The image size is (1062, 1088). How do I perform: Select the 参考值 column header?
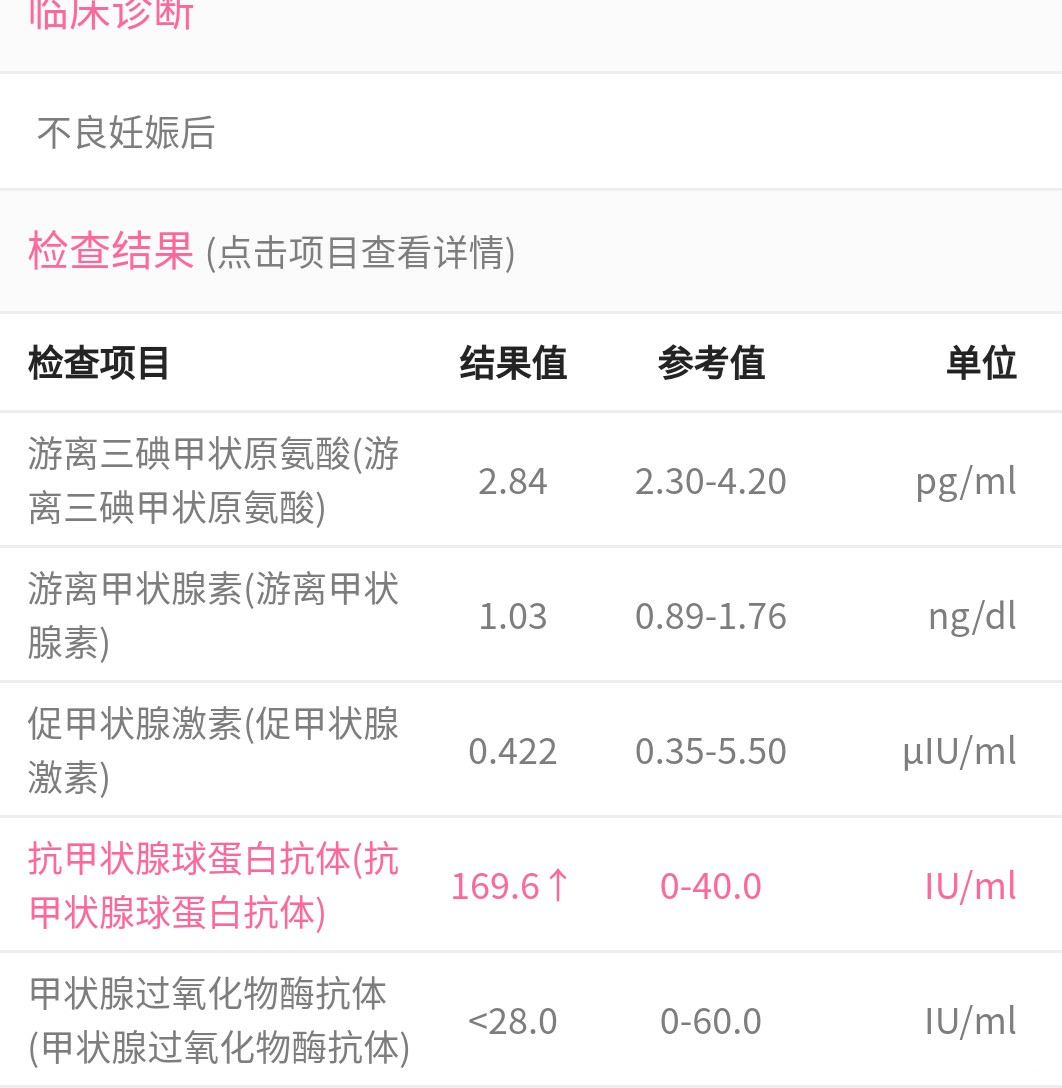click(x=711, y=363)
